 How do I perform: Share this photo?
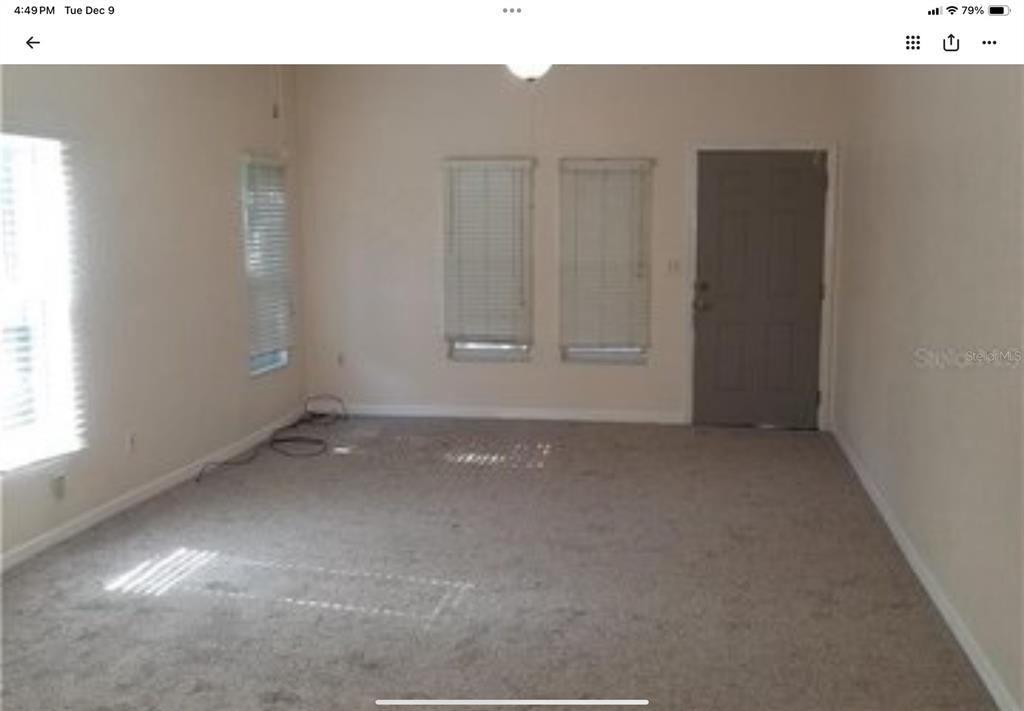tap(950, 42)
